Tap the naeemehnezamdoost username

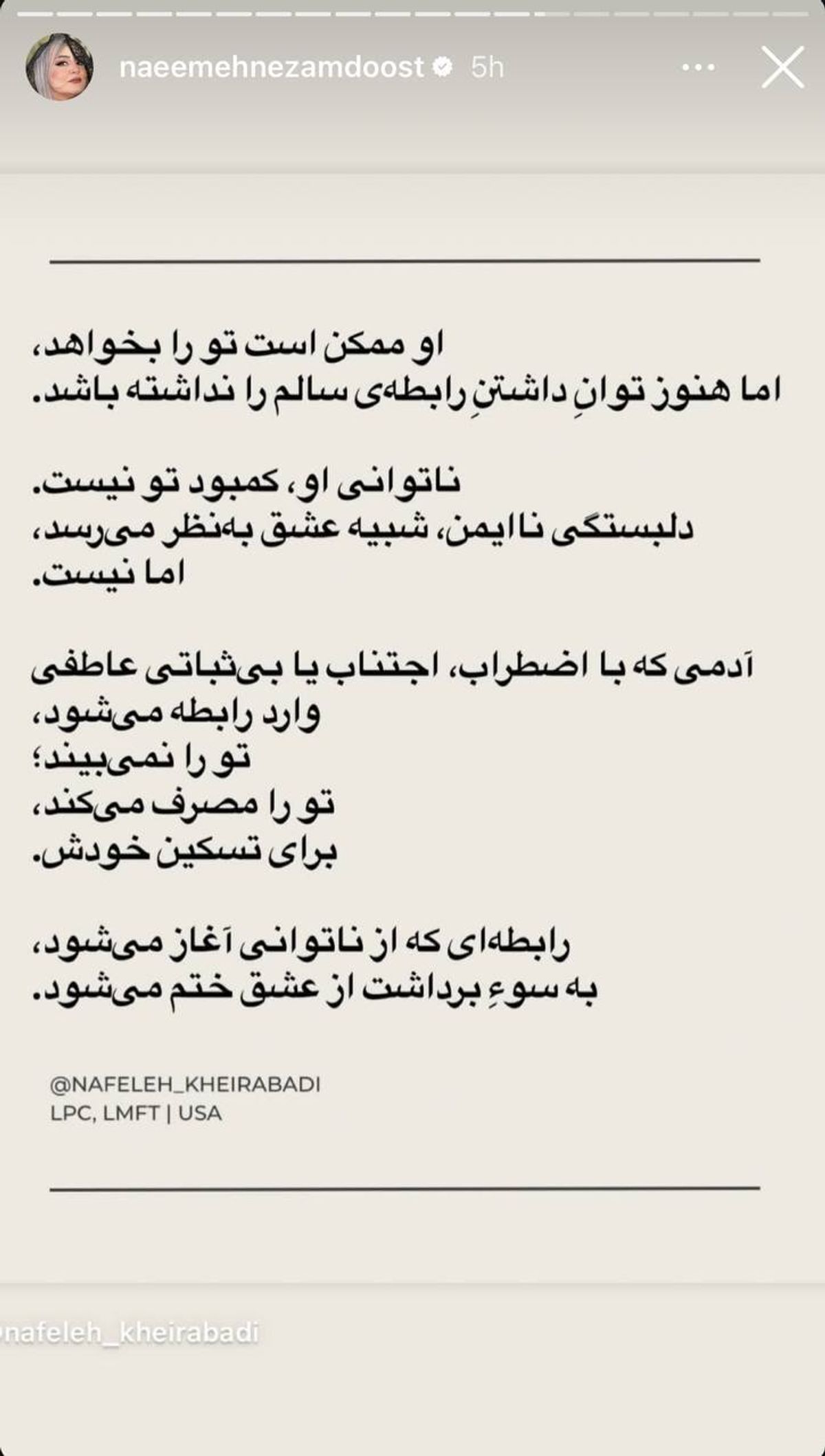272,67
